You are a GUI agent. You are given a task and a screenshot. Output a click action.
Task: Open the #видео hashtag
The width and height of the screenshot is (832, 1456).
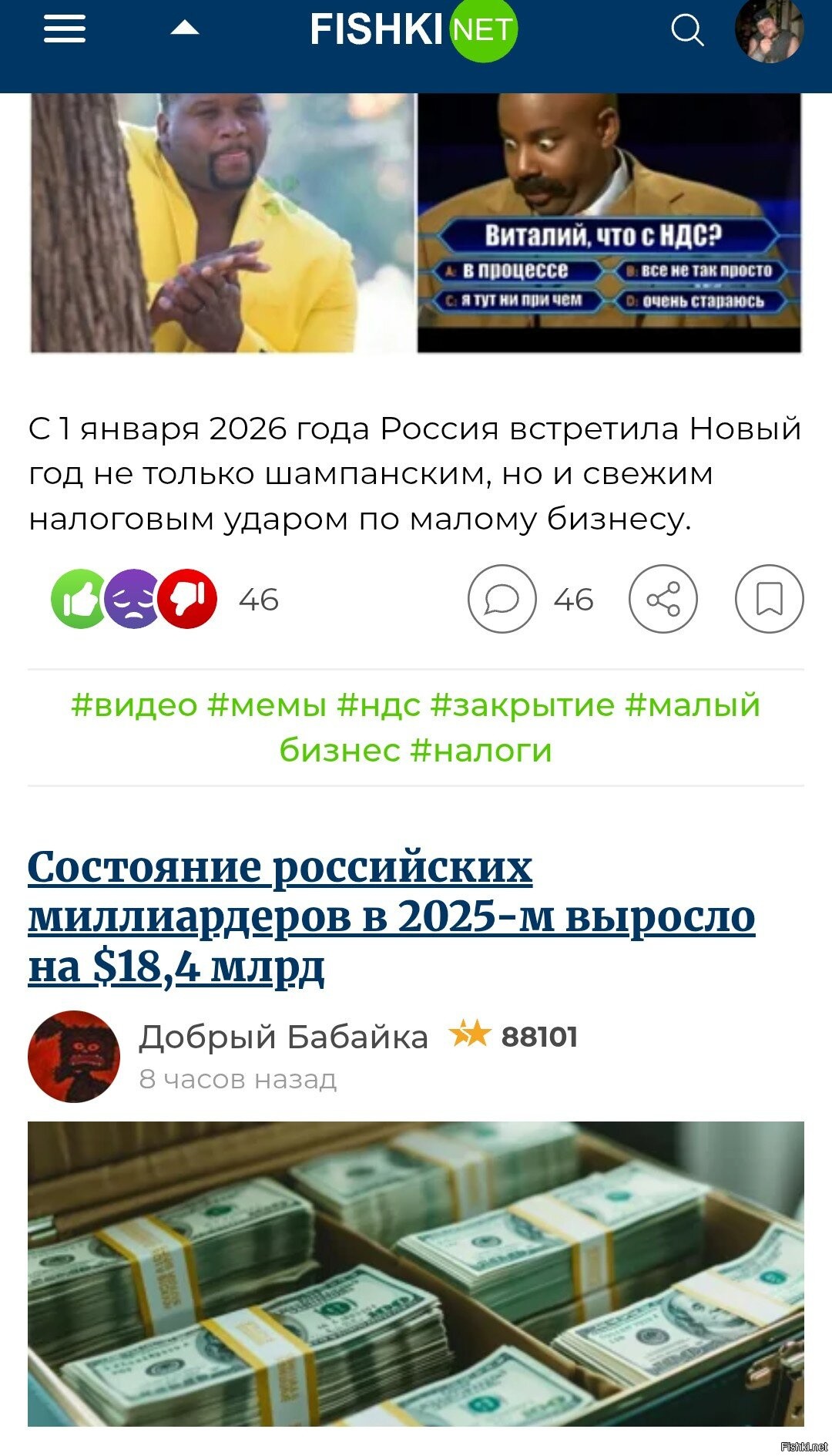click(134, 704)
